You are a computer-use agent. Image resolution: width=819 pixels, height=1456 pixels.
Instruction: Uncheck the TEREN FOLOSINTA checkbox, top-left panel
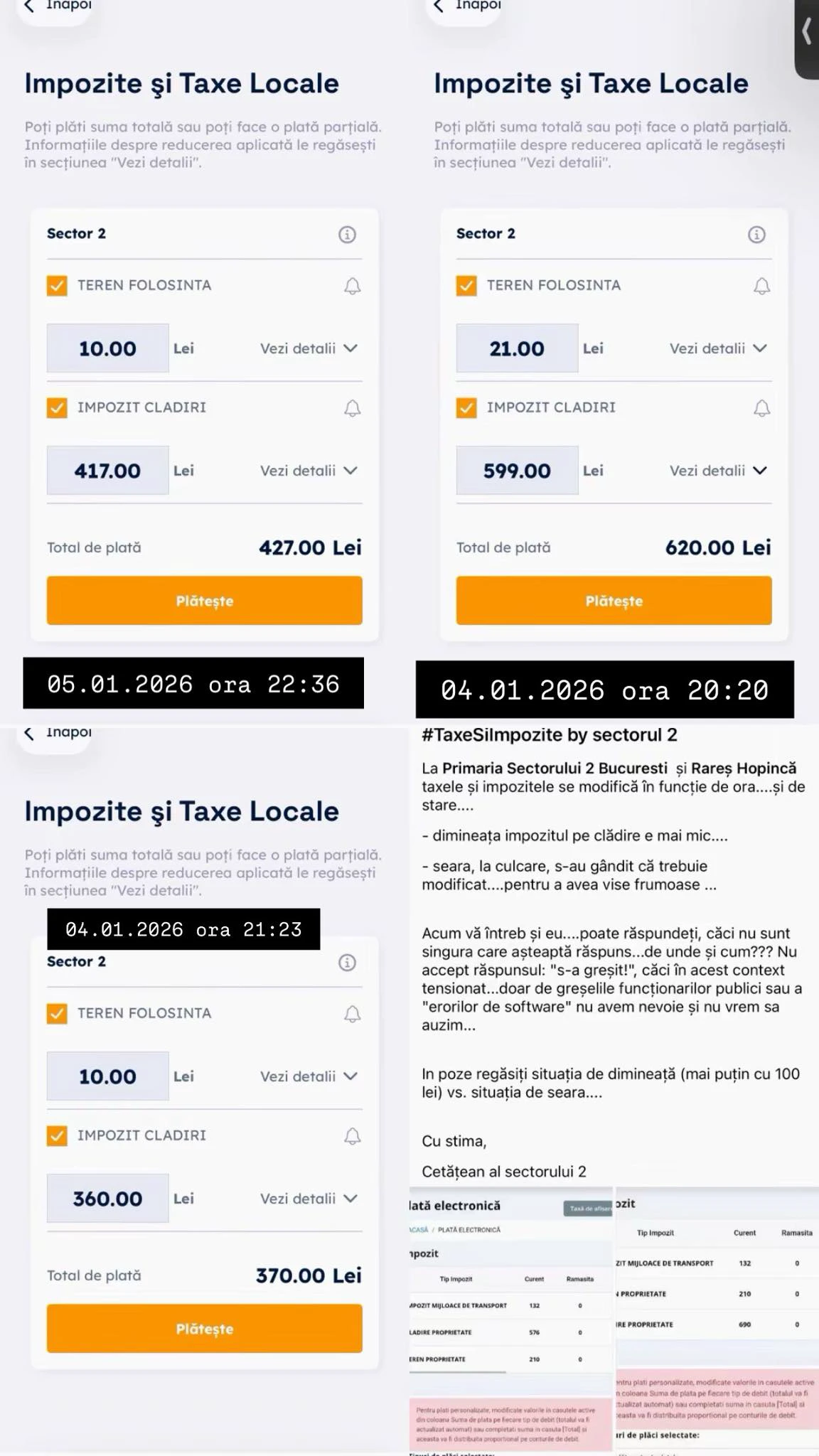point(57,285)
